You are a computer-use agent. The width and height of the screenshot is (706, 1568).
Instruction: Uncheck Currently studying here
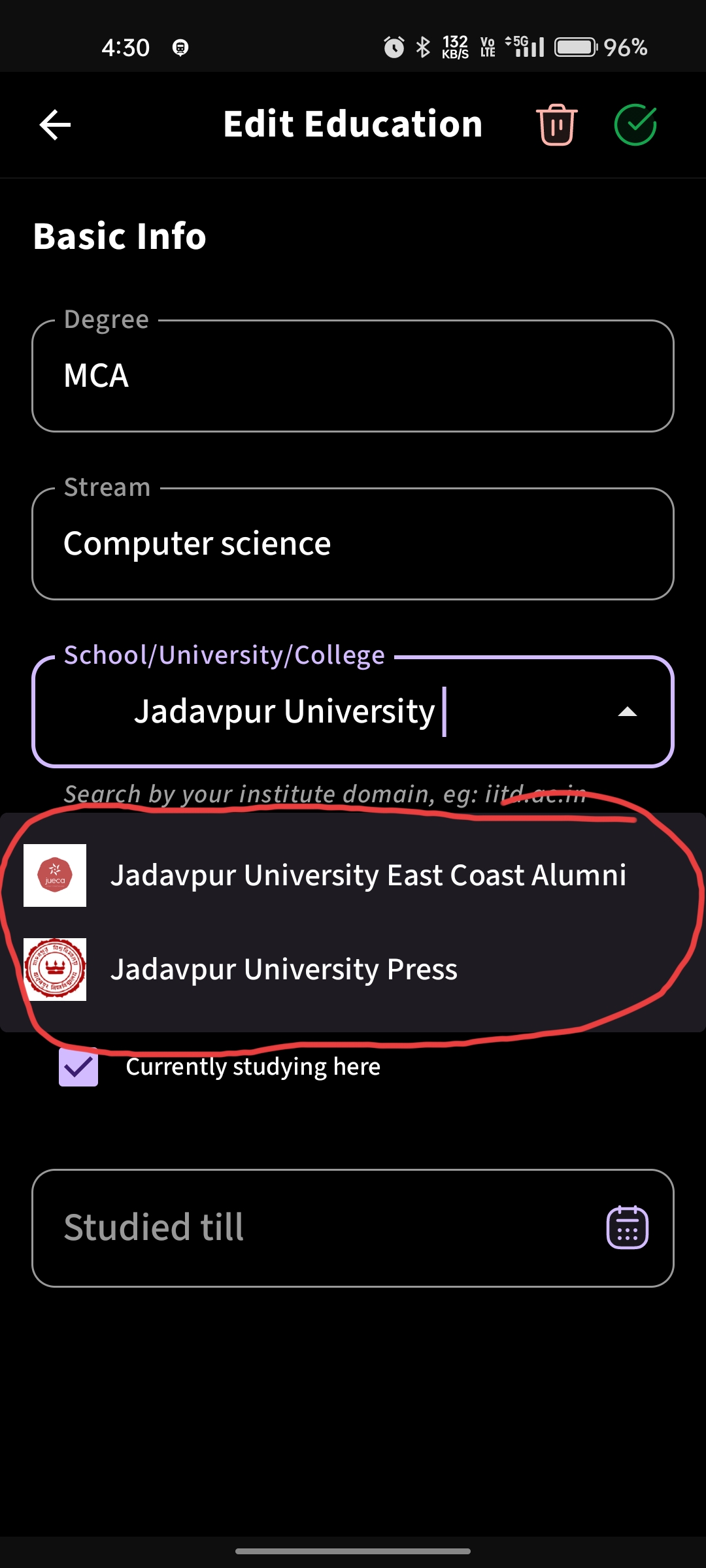click(79, 1067)
